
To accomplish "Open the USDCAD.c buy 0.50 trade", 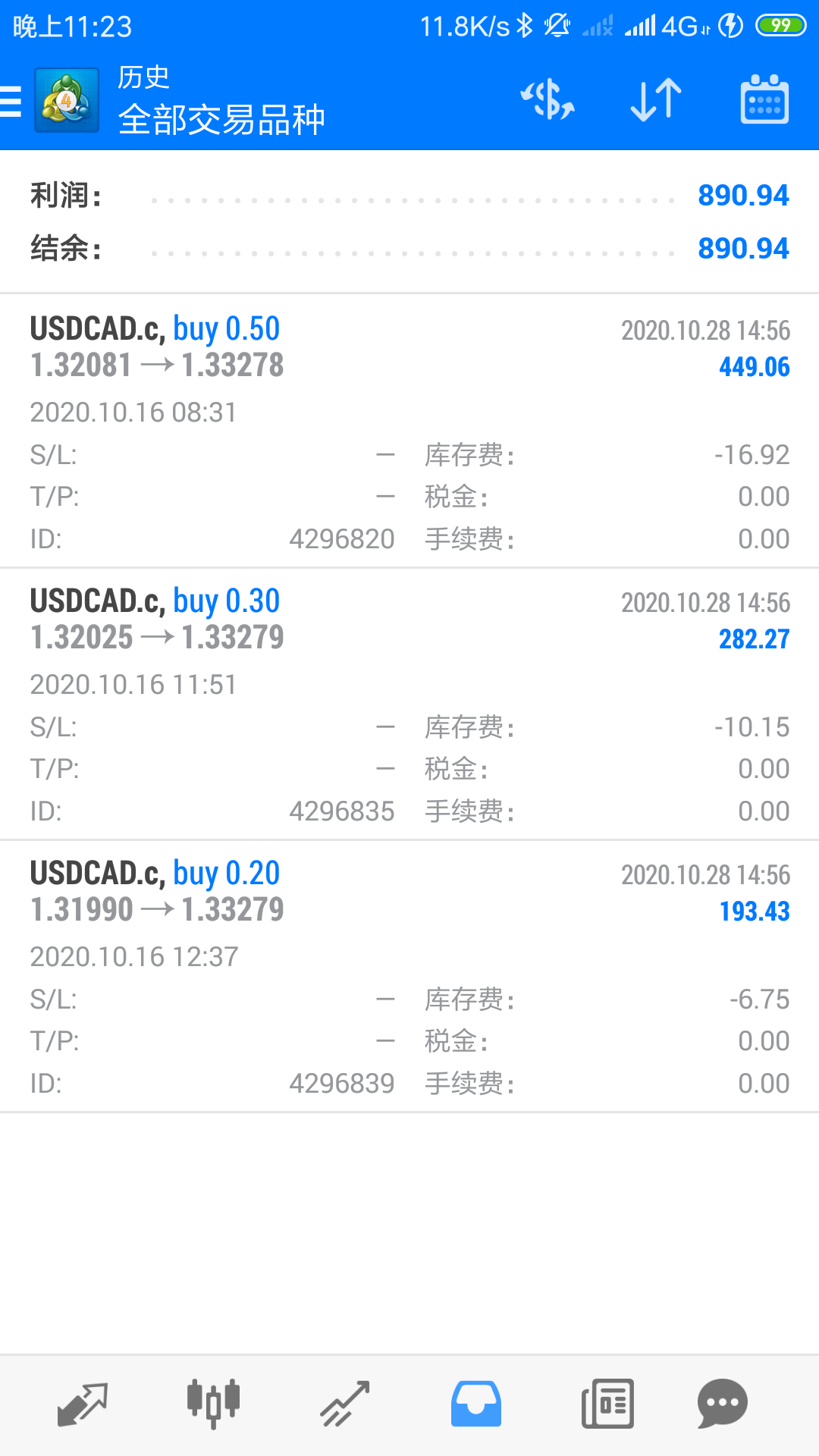I will (409, 431).
